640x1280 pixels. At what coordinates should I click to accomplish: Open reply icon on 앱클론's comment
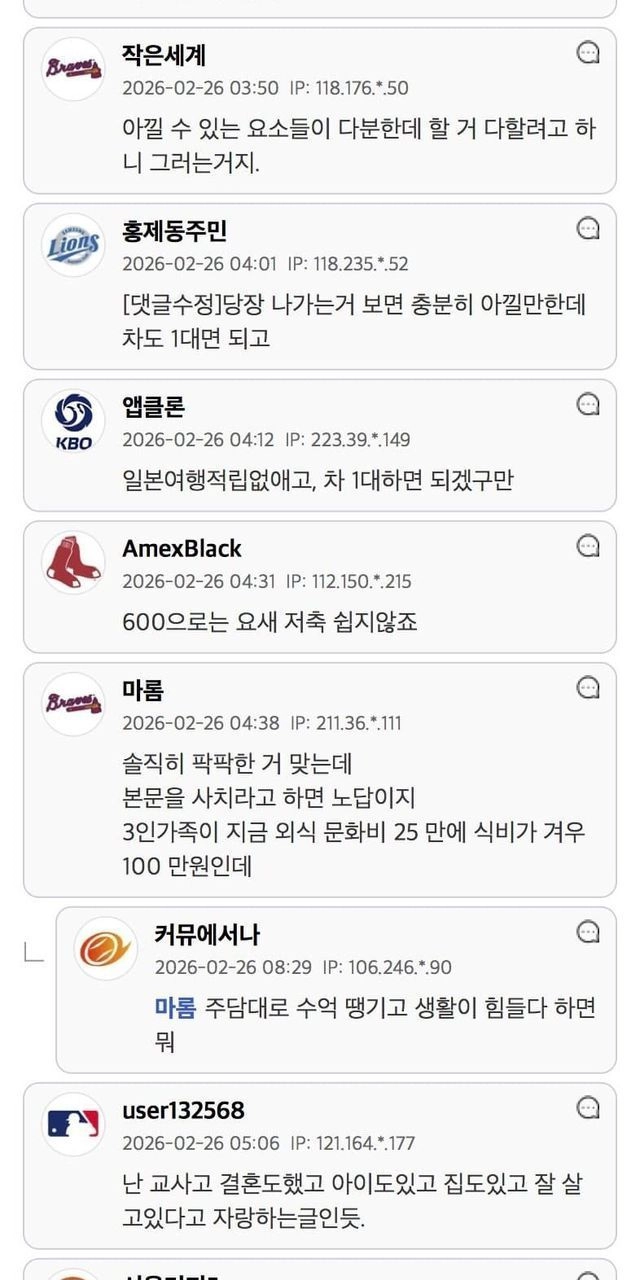coord(589,404)
